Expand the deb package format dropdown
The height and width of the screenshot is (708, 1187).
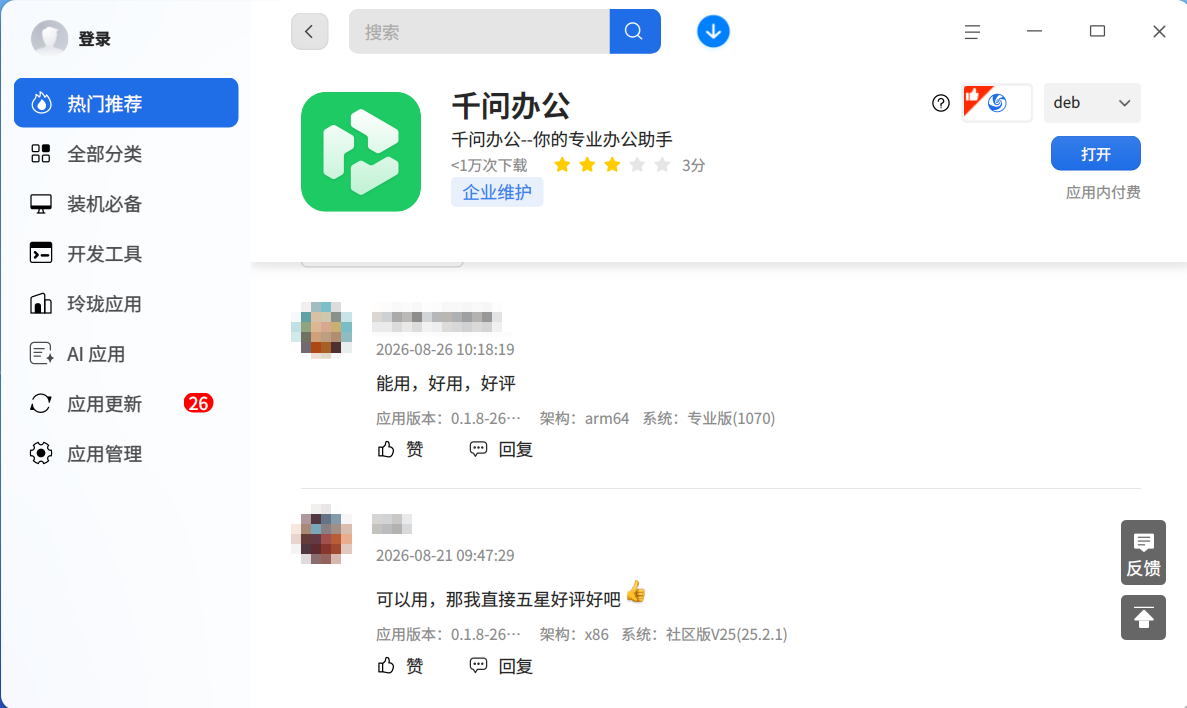(1092, 103)
